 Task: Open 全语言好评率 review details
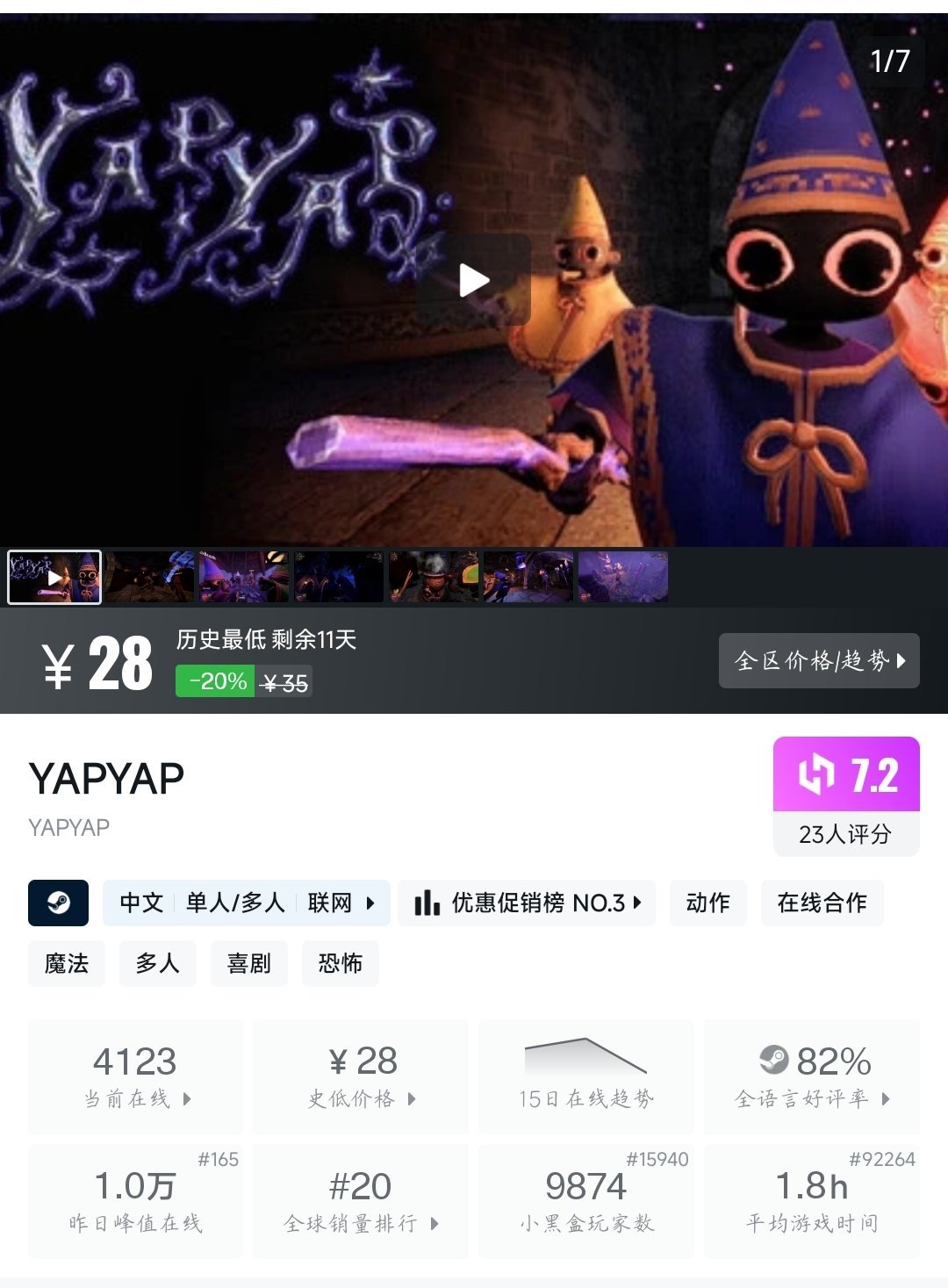[812, 1076]
